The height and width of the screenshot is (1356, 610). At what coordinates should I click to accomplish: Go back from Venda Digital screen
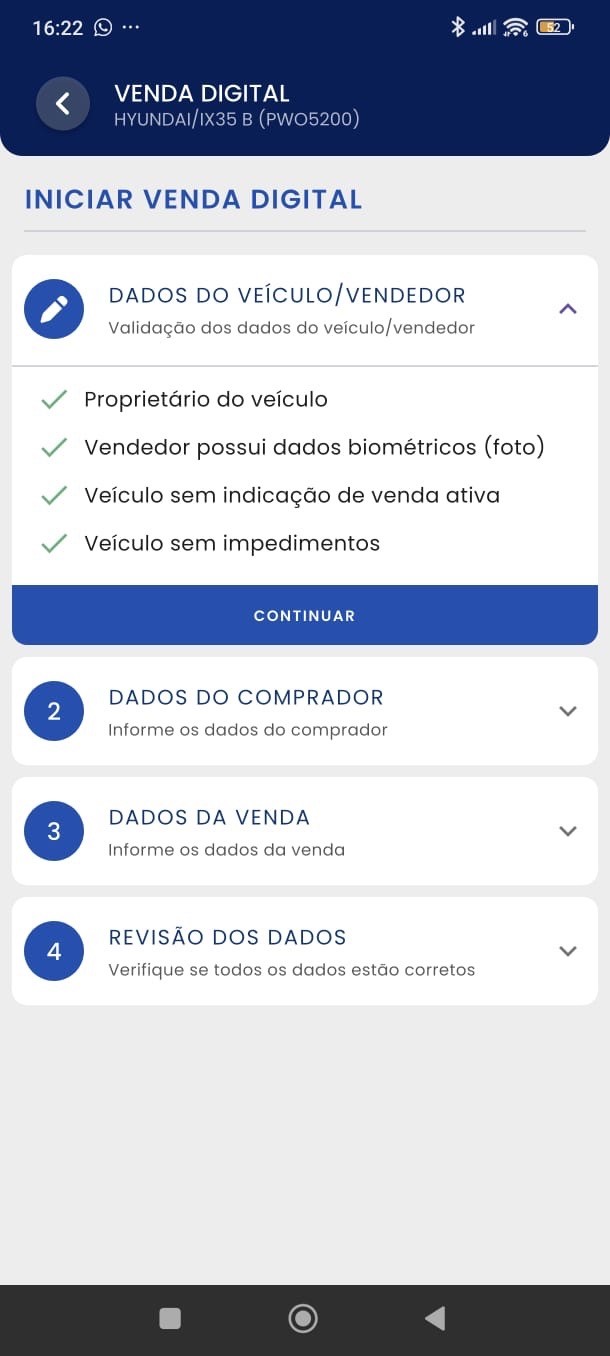coord(63,103)
